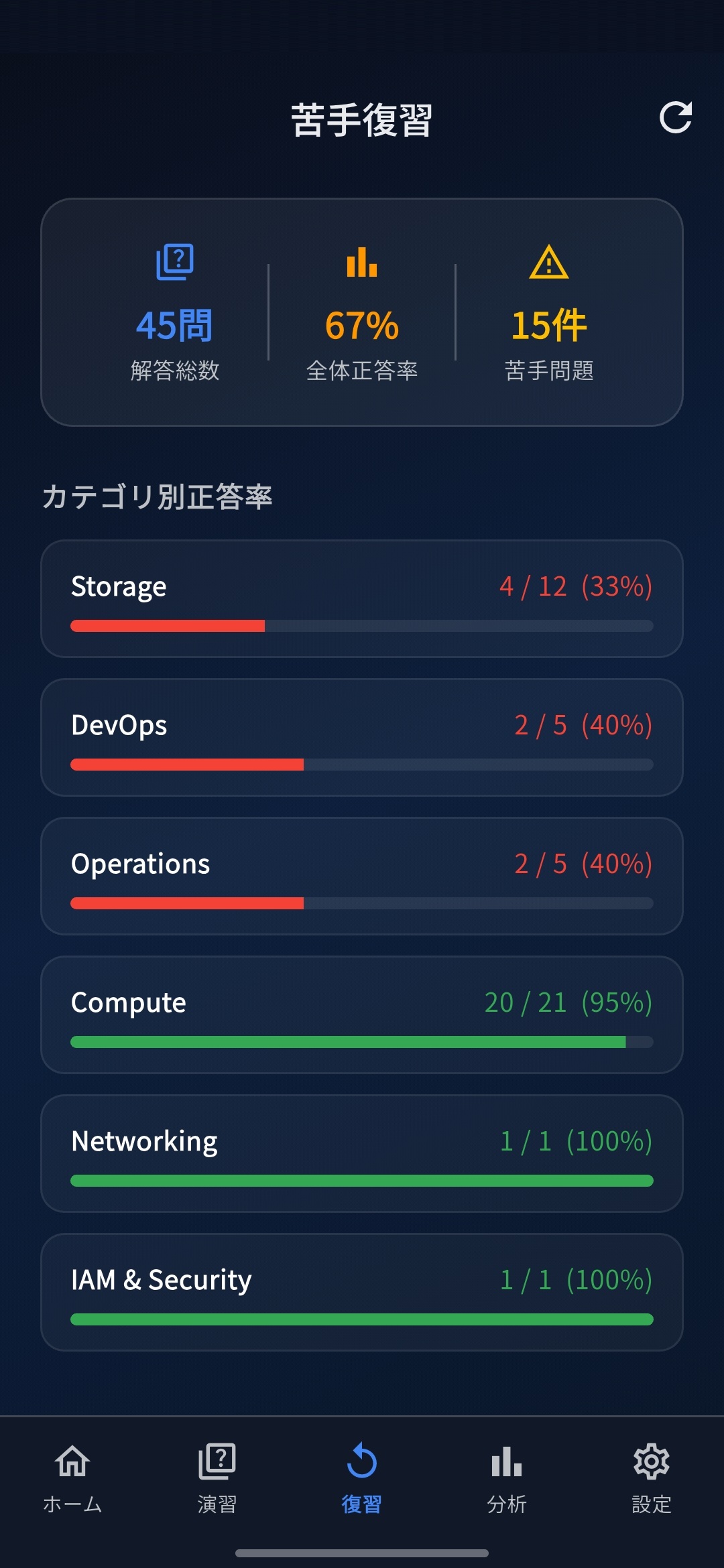Viewport: 724px width, 1568px height.
Task: Tap the 15件 weak problems counter
Action: [548, 325]
